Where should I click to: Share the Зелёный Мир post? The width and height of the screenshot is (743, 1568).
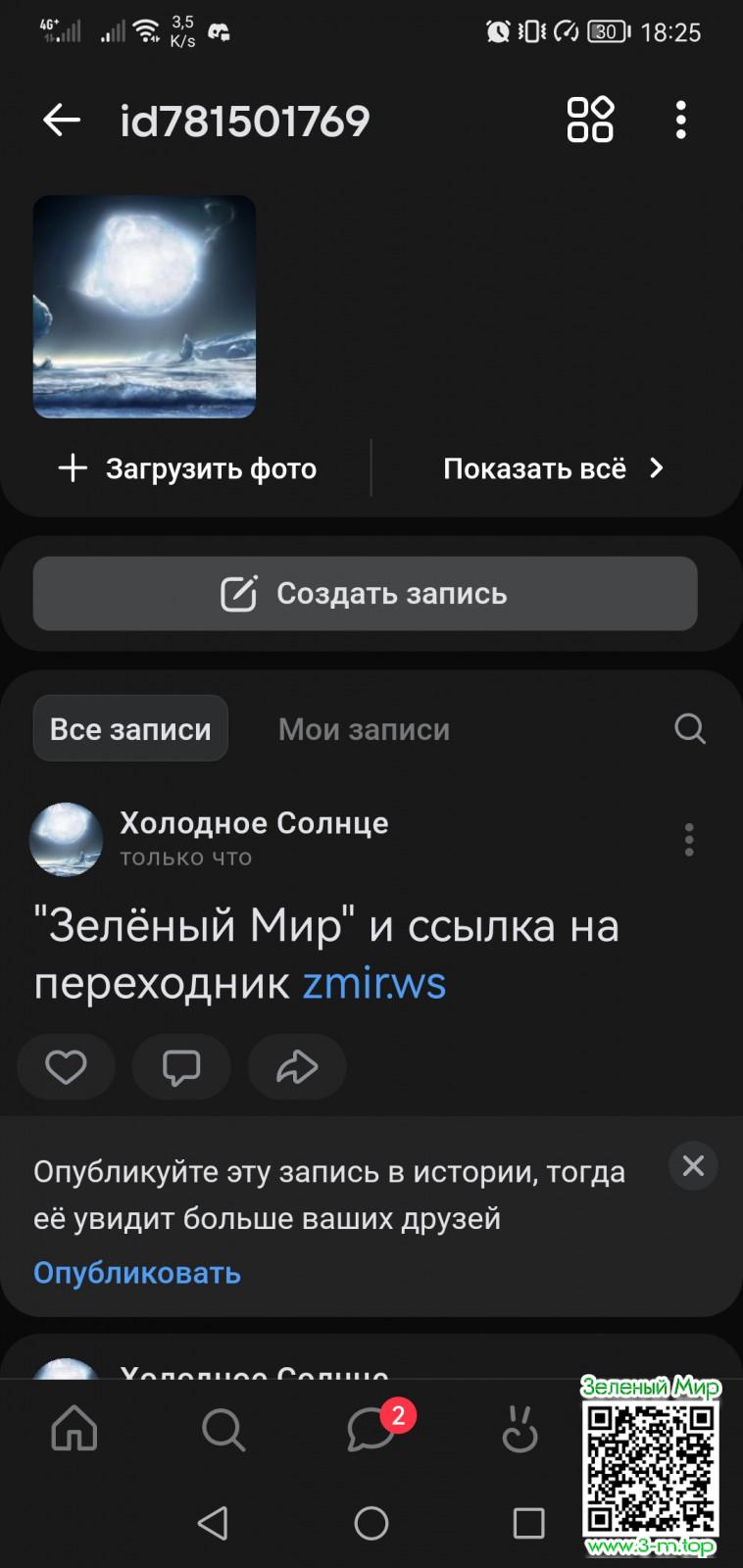point(297,1066)
